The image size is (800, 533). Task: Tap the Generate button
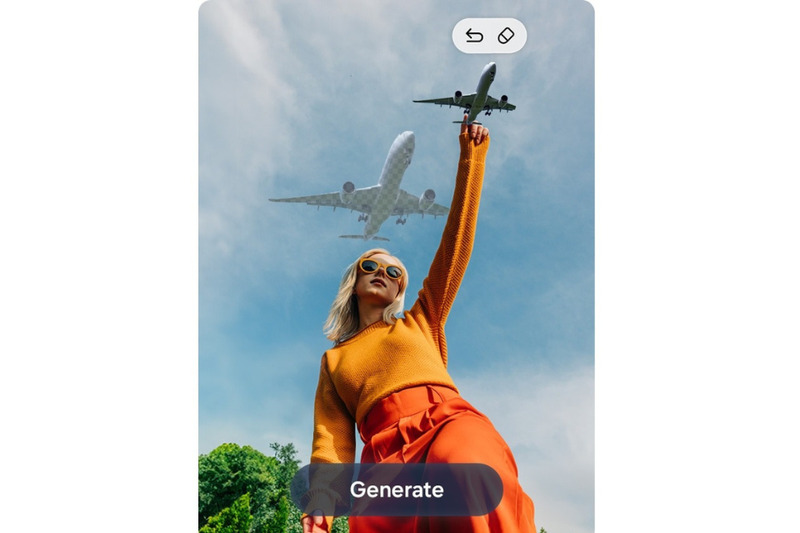[397, 490]
